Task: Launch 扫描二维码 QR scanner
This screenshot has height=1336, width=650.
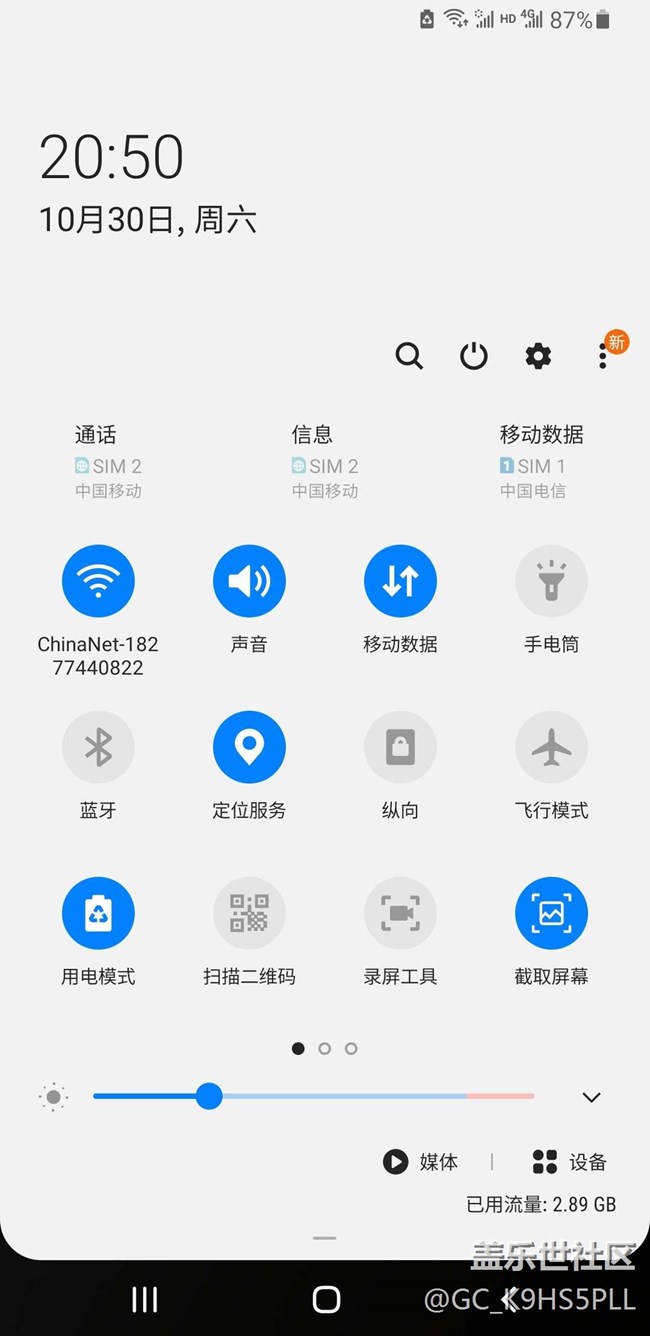Action: [x=249, y=913]
